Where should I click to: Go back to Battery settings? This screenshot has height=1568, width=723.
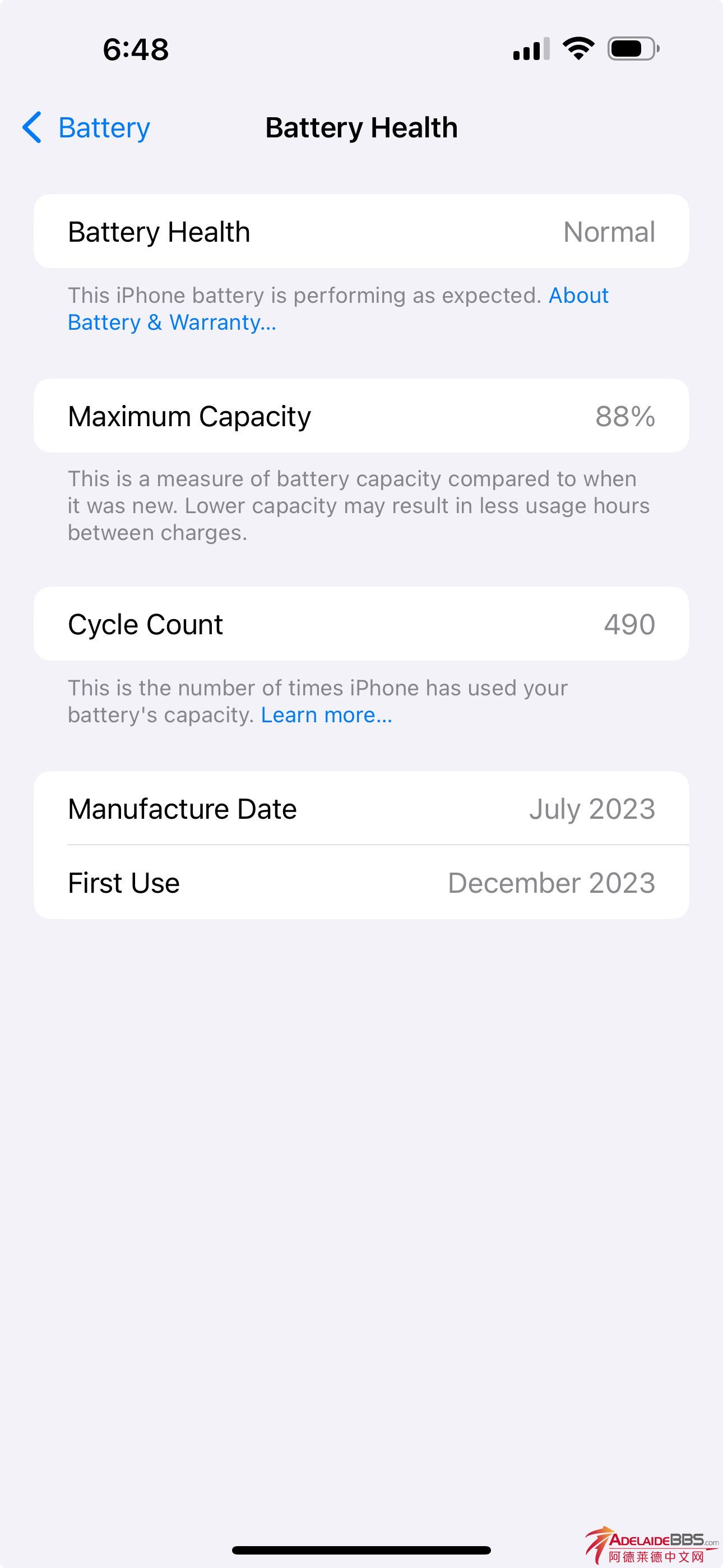pyautogui.click(x=86, y=128)
